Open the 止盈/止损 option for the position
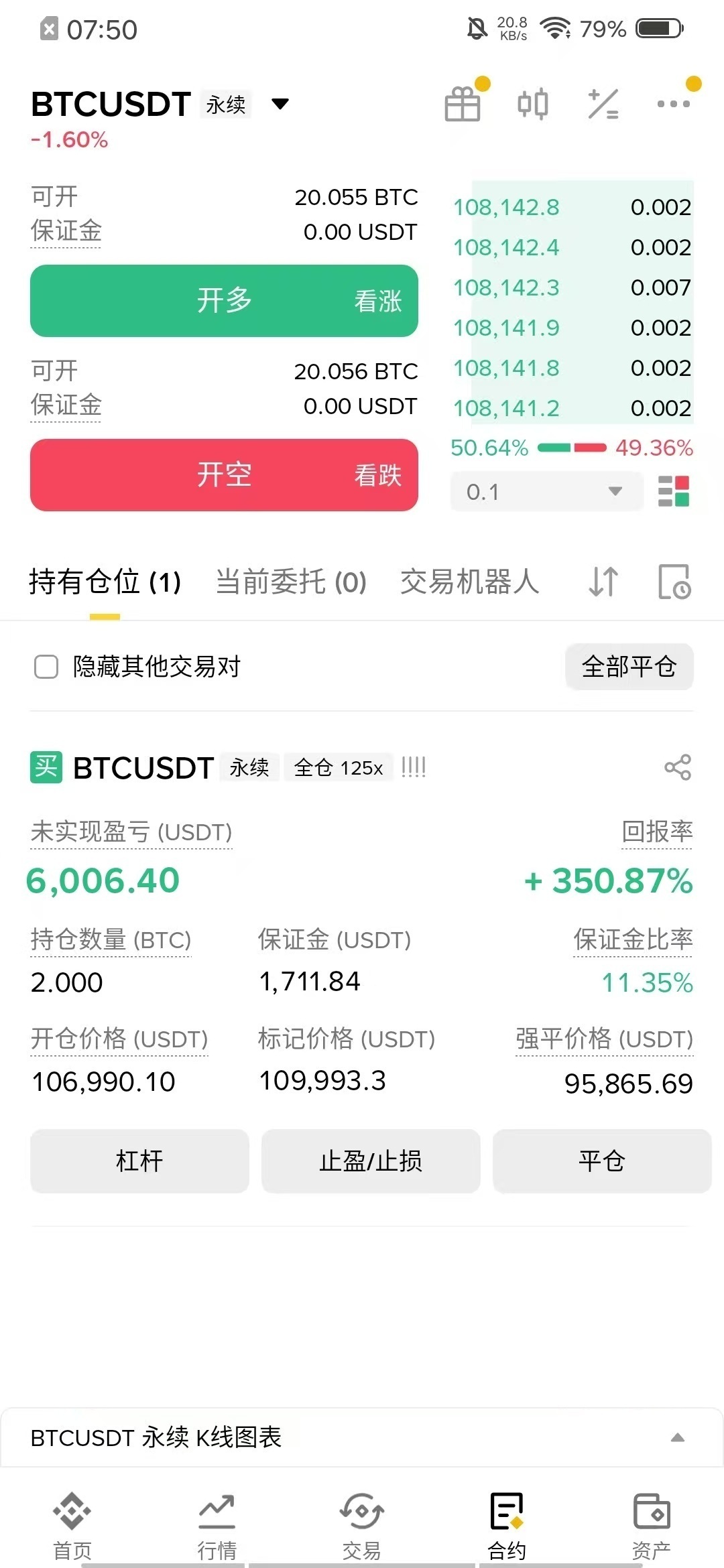This screenshot has height=1568, width=724. (x=370, y=1161)
